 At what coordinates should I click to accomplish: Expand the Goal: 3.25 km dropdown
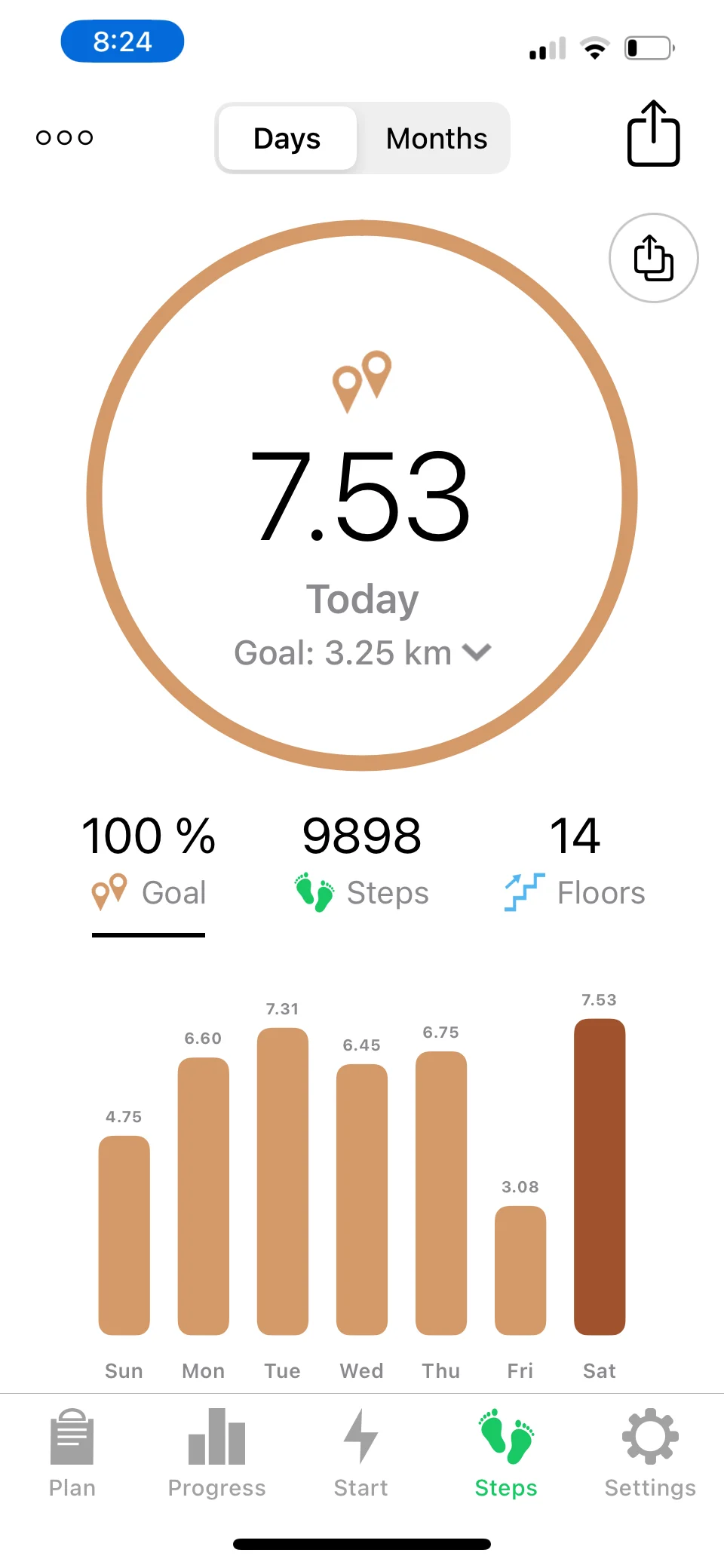(x=362, y=653)
